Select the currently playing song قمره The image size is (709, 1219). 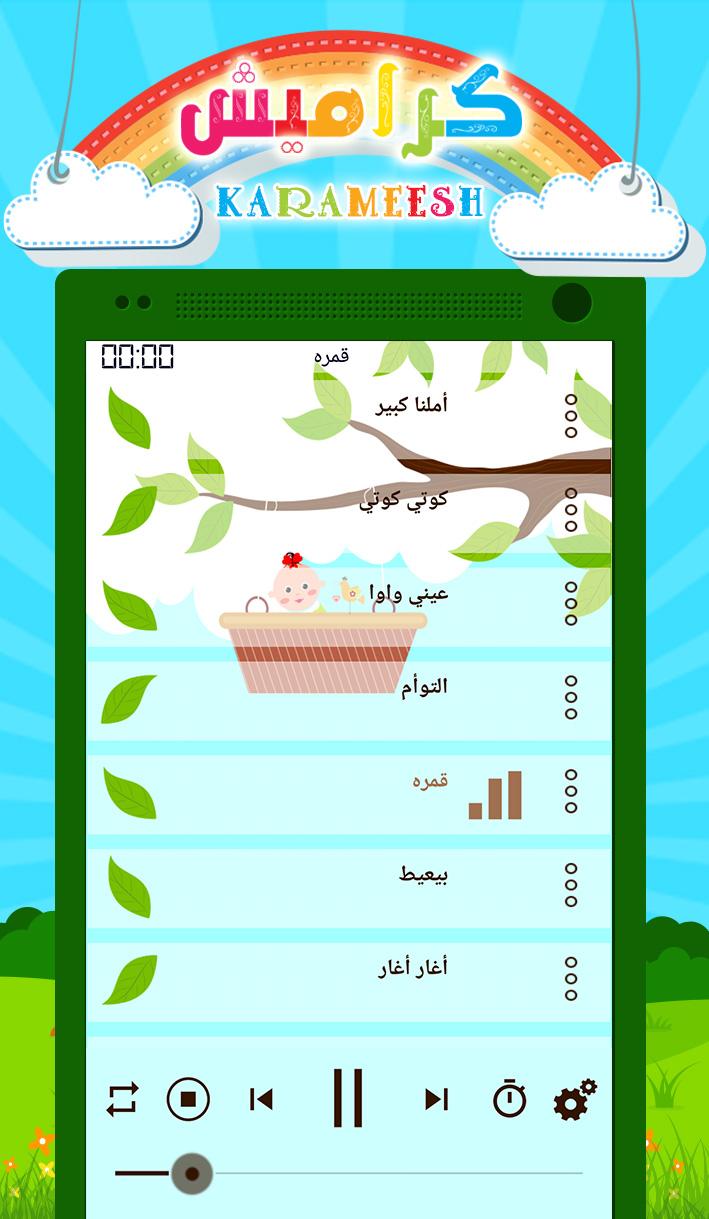tap(431, 781)
